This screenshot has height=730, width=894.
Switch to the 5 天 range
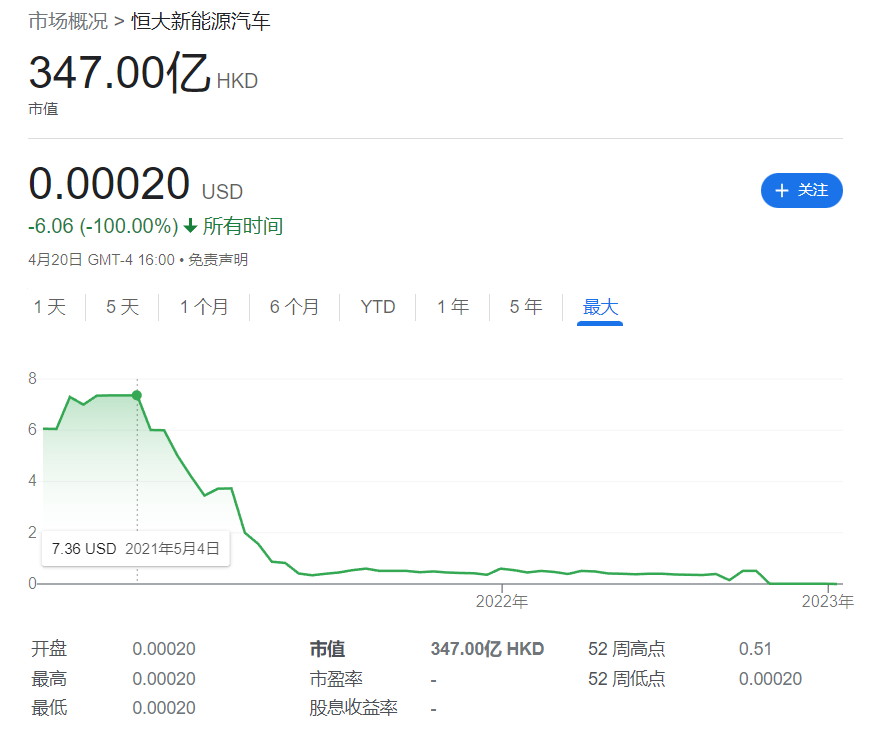(x=123, y=307)
